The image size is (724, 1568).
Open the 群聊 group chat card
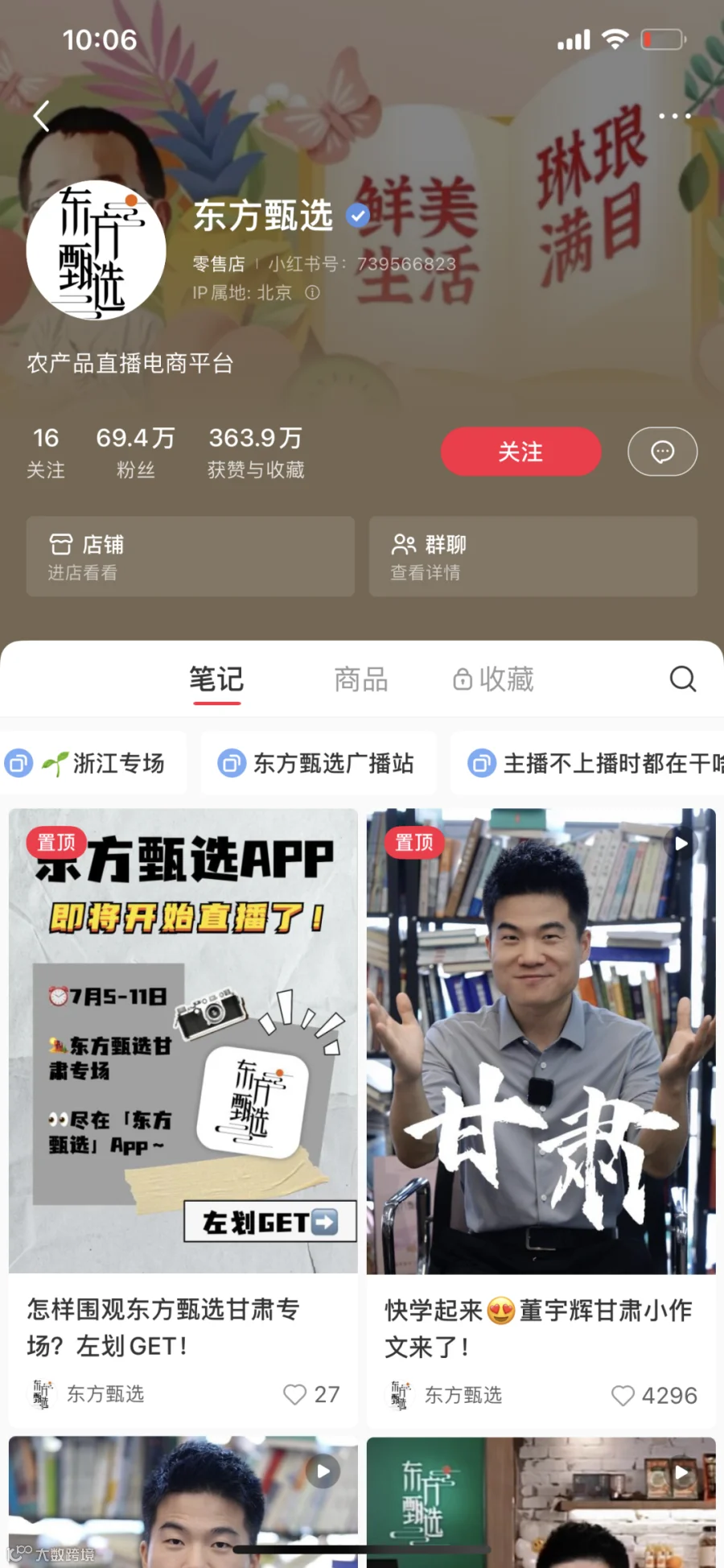point(533,556)
